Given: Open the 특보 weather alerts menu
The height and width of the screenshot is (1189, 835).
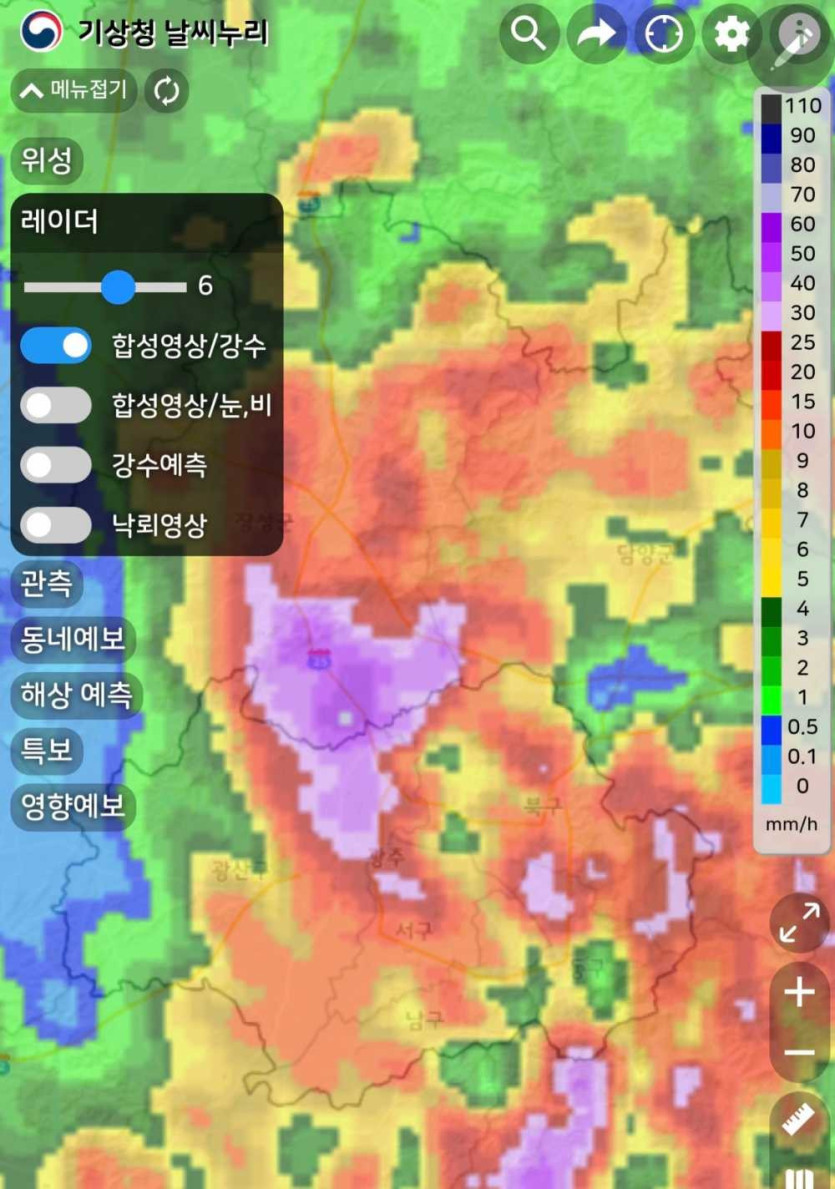Looking at the screenshot, I should 47,749.
